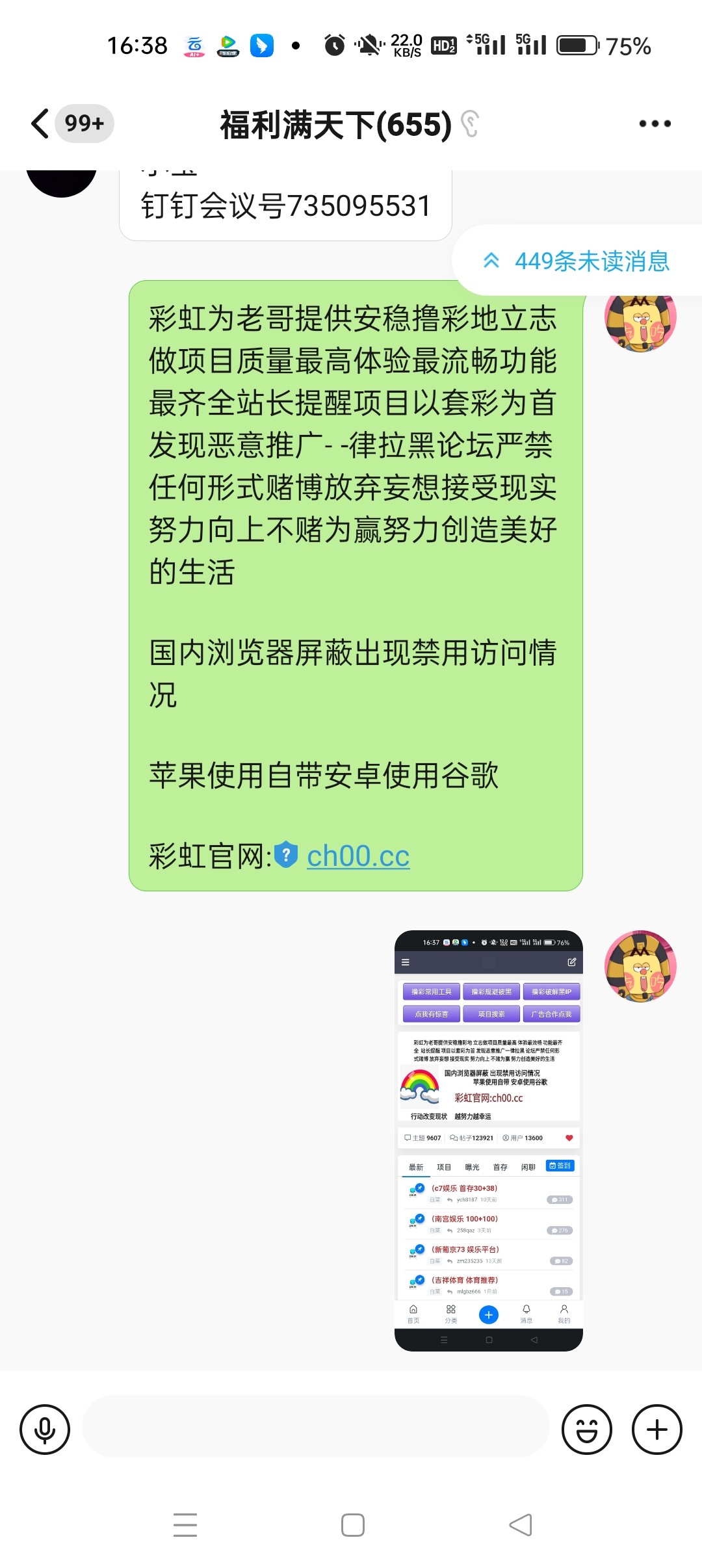Open the group chat overflow menu
Image resolution: width=702 pixels, height=1568 pixels.
pos(655,124)
